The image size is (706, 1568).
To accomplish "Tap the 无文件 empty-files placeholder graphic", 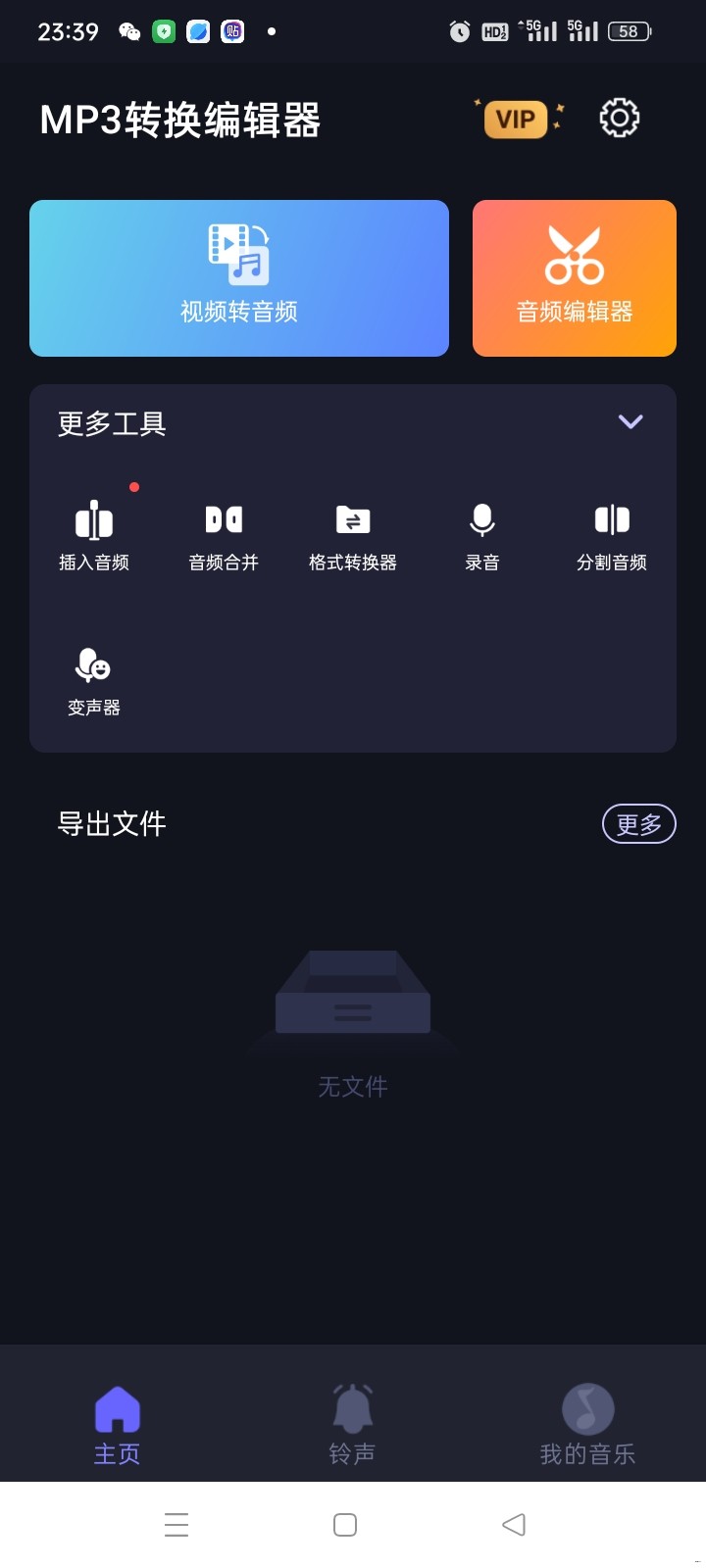I will [x=353, y=1009].
